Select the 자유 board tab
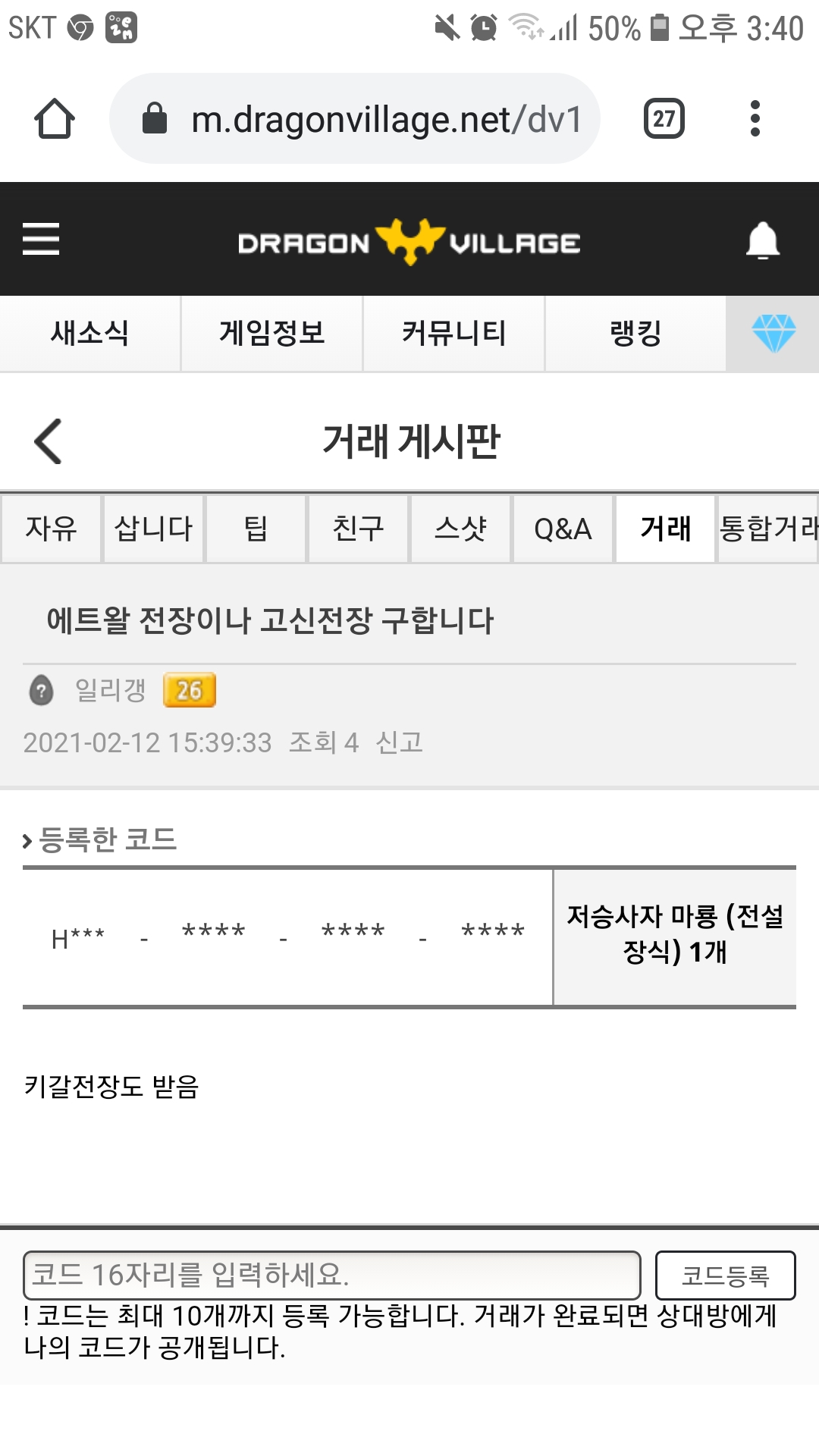Viewport: 819px width, 1456px height. 52,529
